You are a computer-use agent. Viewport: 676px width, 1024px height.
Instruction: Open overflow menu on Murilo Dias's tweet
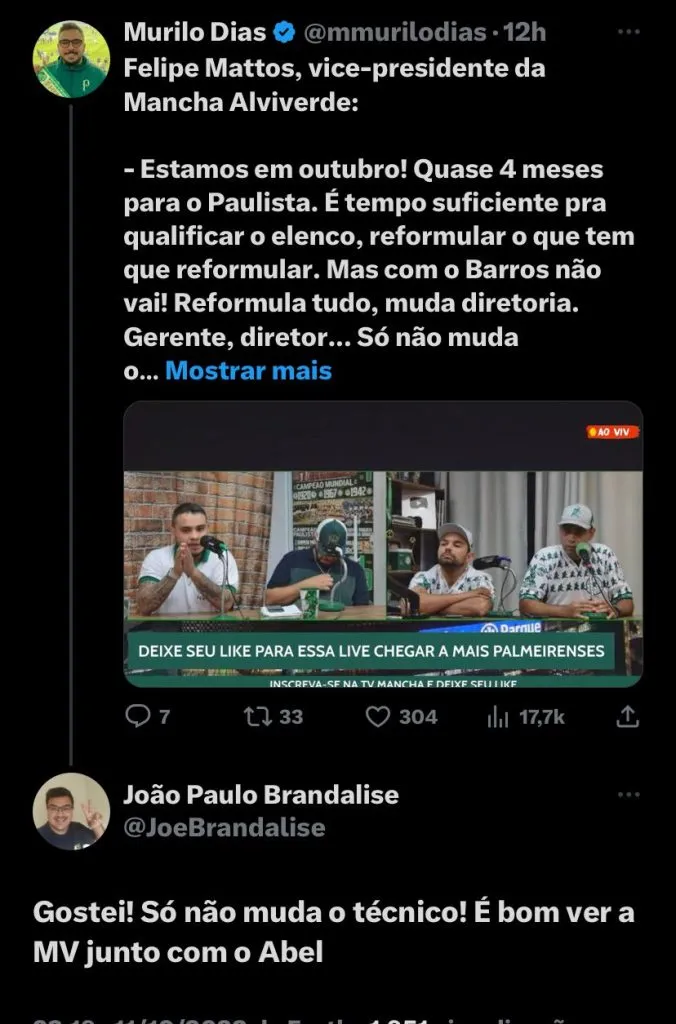tap(627, 32)
